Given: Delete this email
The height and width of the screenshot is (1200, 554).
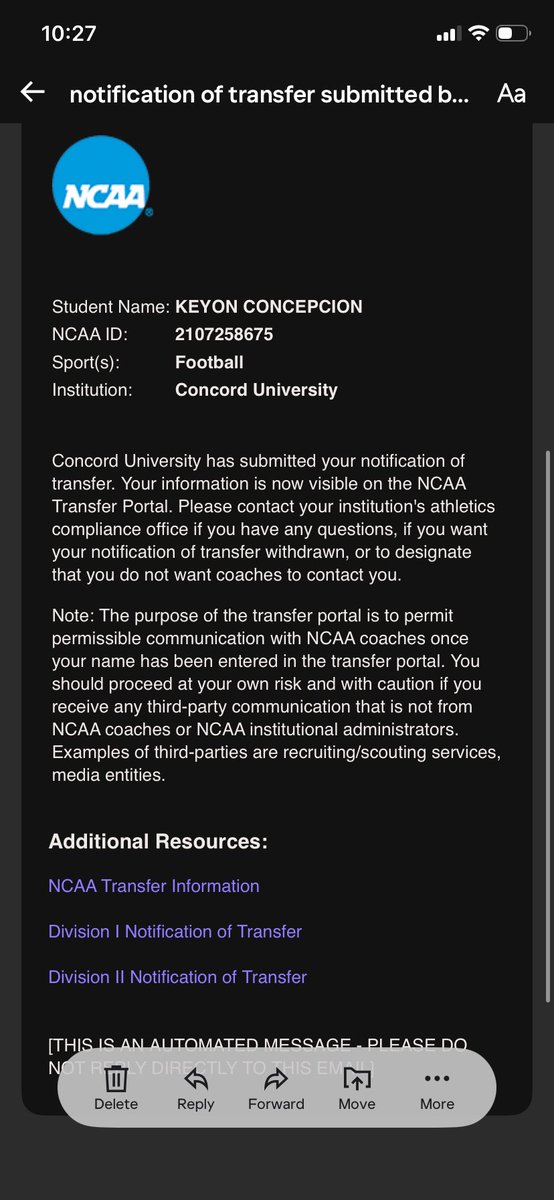Looking at the screenshot, I should point(116,1088).
